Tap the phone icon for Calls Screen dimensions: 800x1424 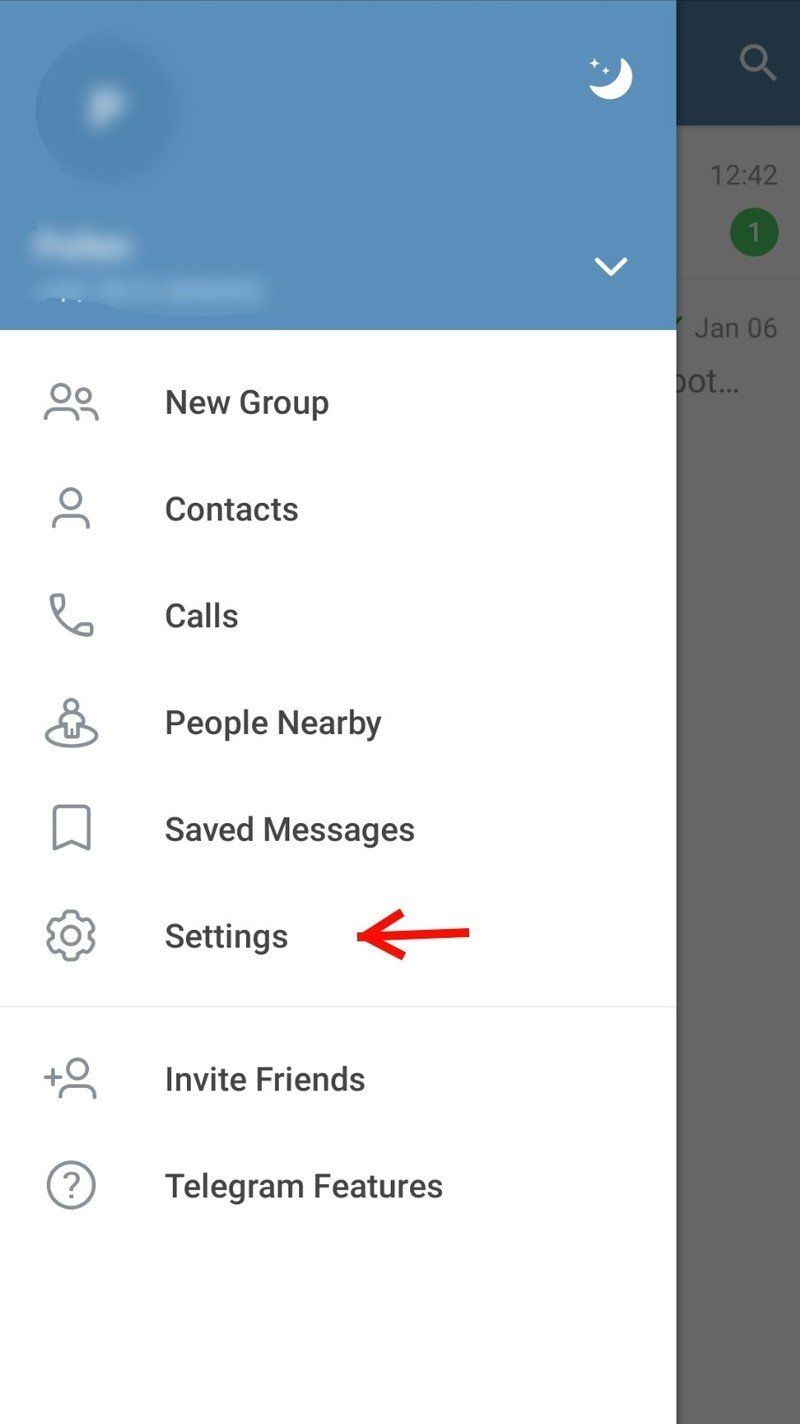tap(70, 615)
